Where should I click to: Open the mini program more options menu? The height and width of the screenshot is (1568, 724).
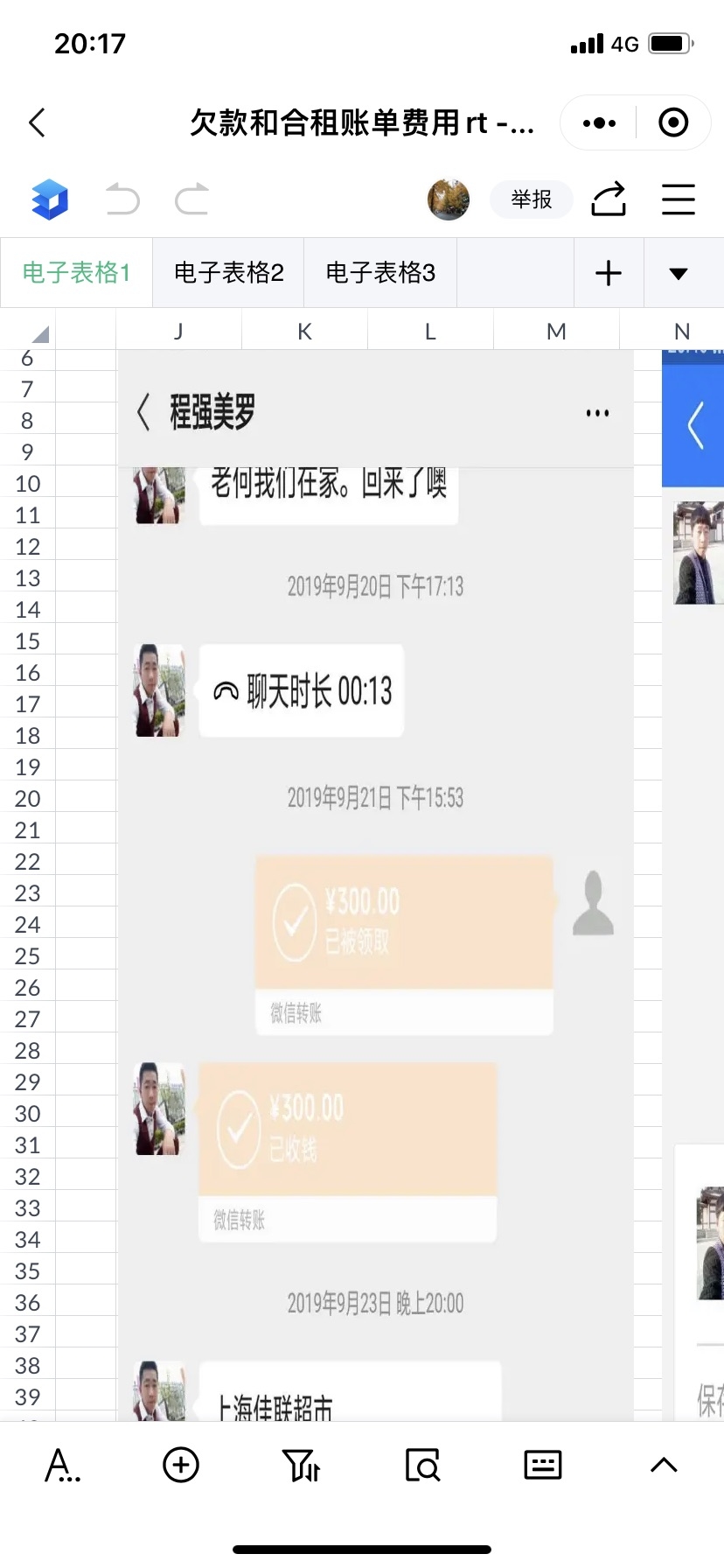[x=599, y=122]
